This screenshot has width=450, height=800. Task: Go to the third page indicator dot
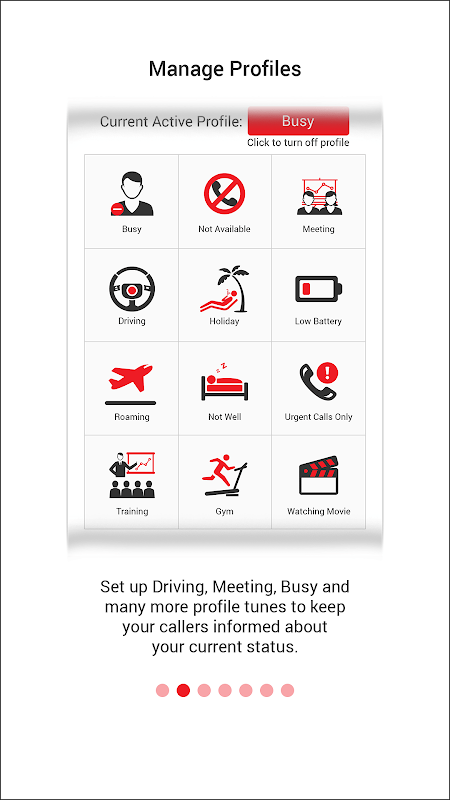click(204, 690)
